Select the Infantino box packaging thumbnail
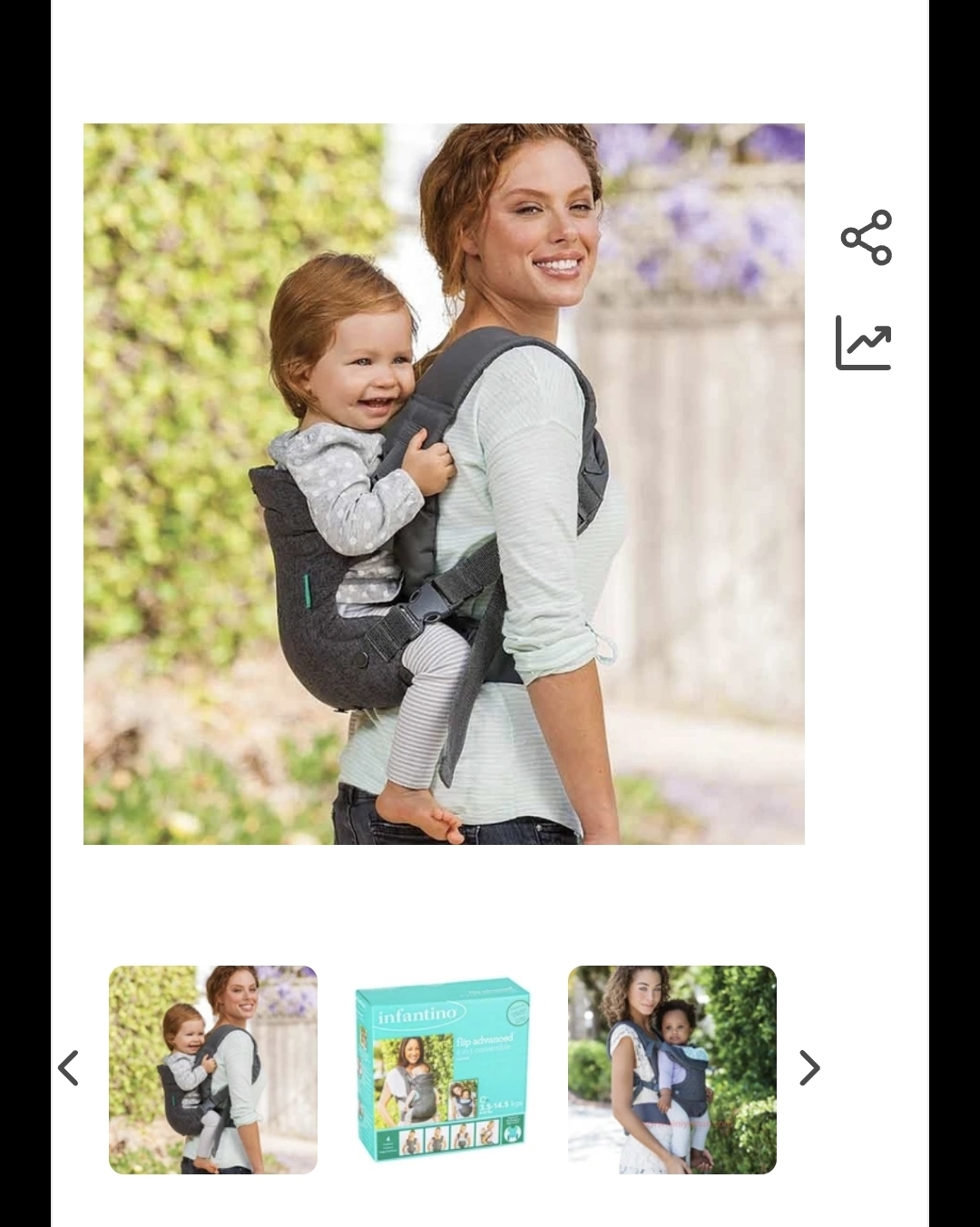980x1227 pixels. pos(443,1069)
